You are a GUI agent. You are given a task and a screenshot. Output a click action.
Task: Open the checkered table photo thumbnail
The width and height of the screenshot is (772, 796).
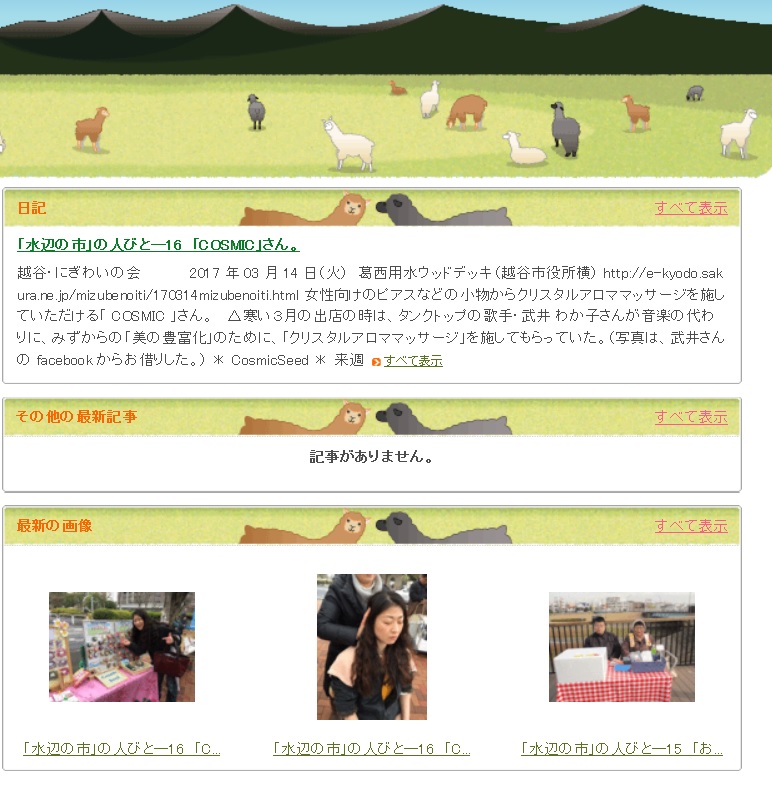[621, 647]
